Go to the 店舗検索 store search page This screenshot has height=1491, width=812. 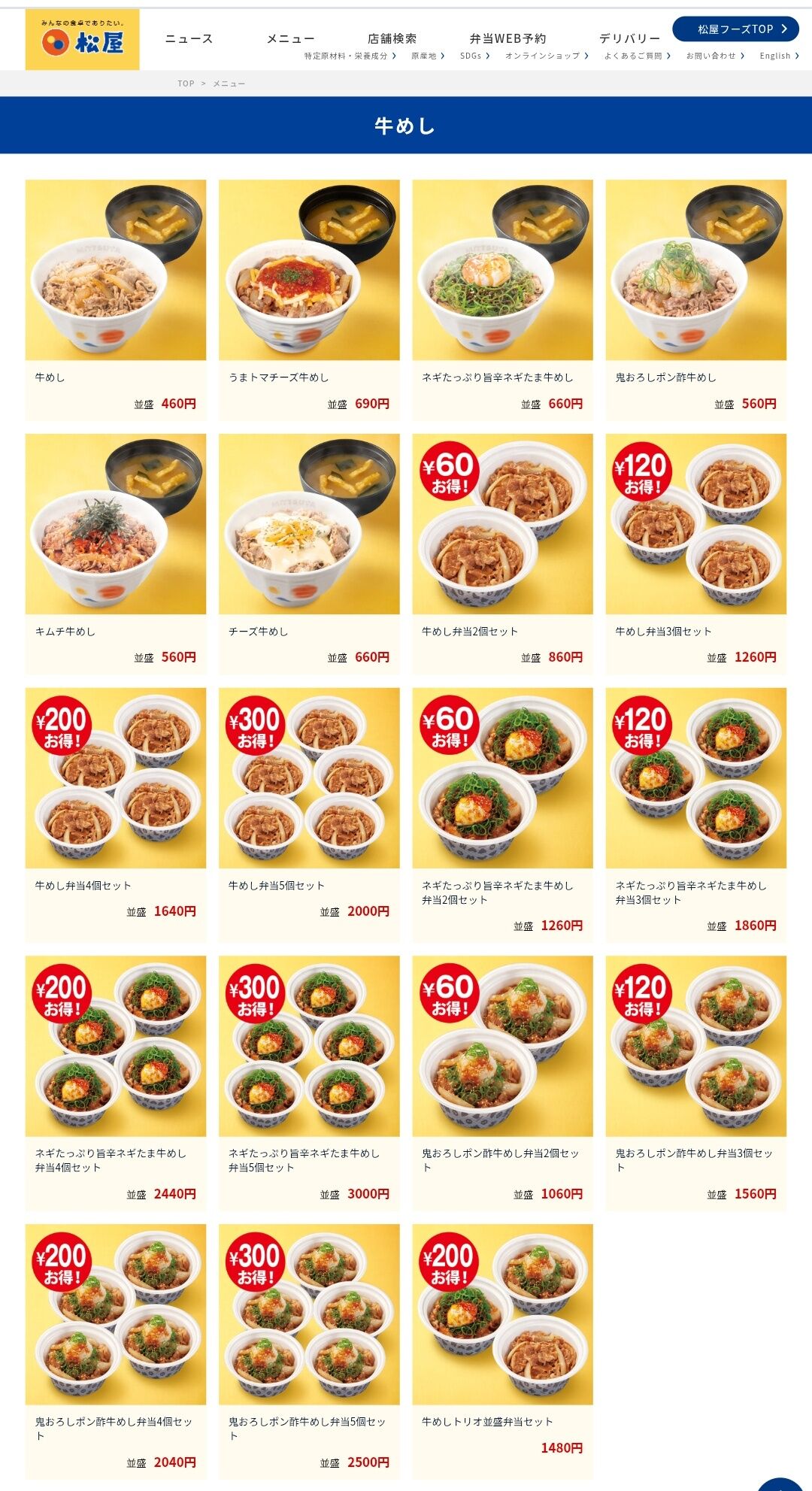[392, 38]
